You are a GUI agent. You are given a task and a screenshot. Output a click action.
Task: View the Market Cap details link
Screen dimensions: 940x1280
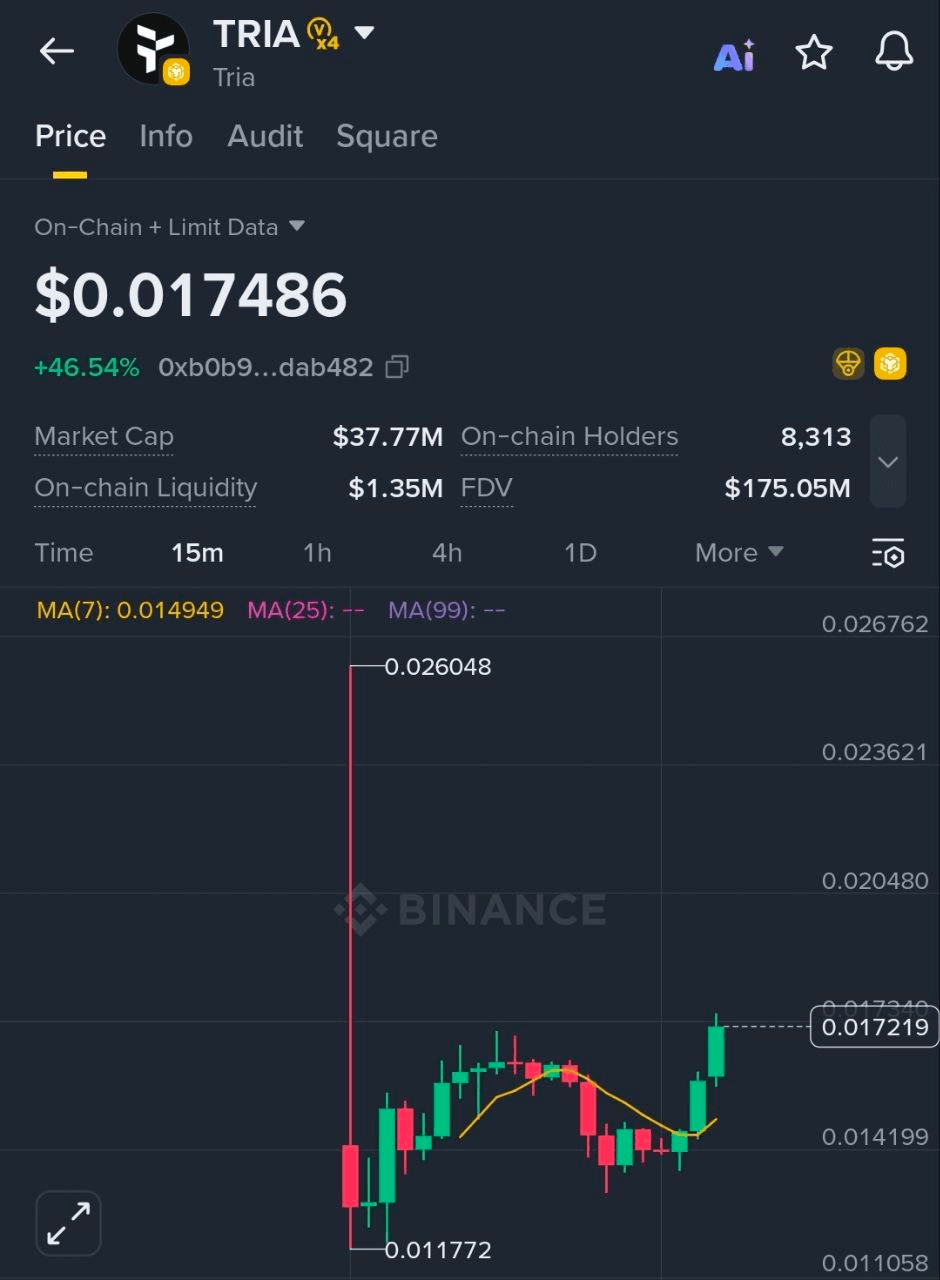tap(104, 437)
